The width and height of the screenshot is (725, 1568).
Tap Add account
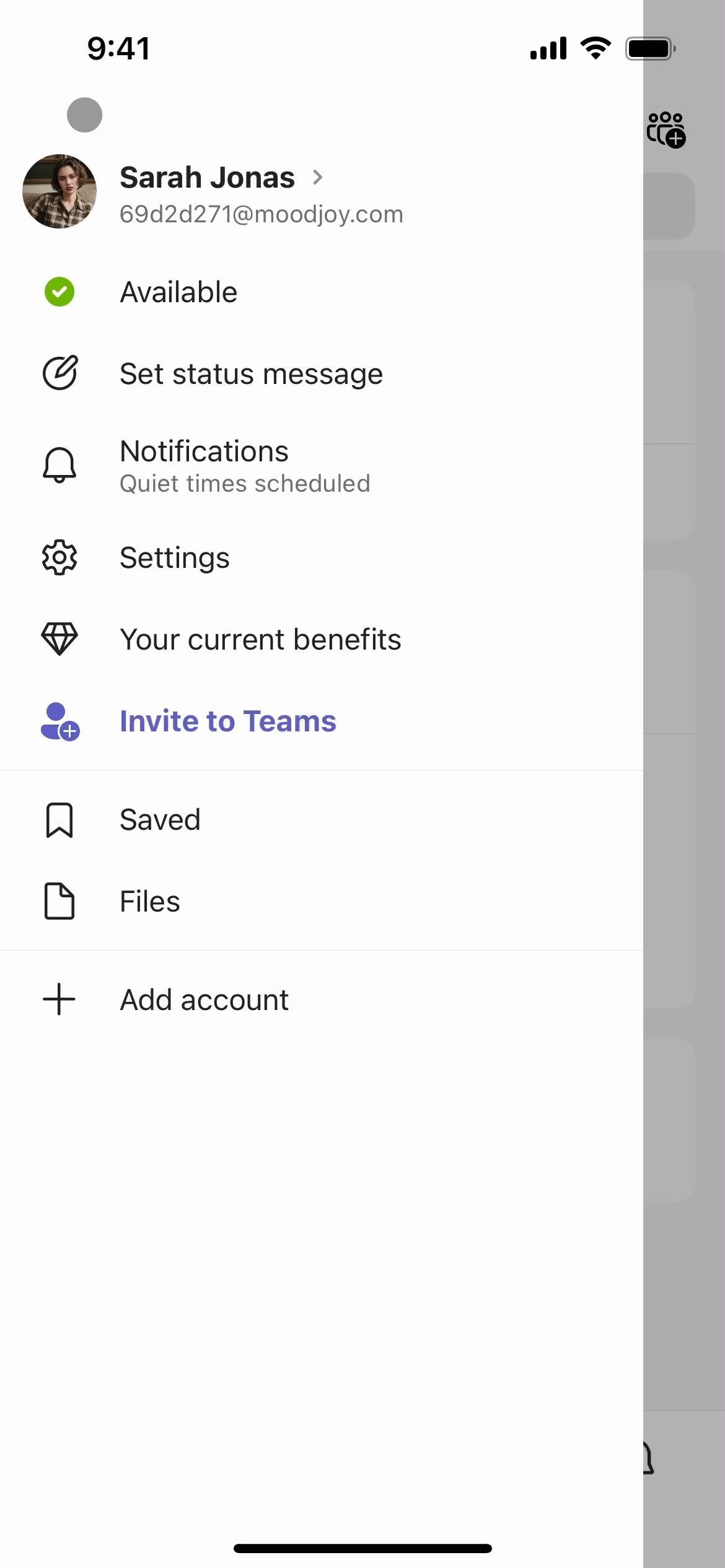[204, 1000]
